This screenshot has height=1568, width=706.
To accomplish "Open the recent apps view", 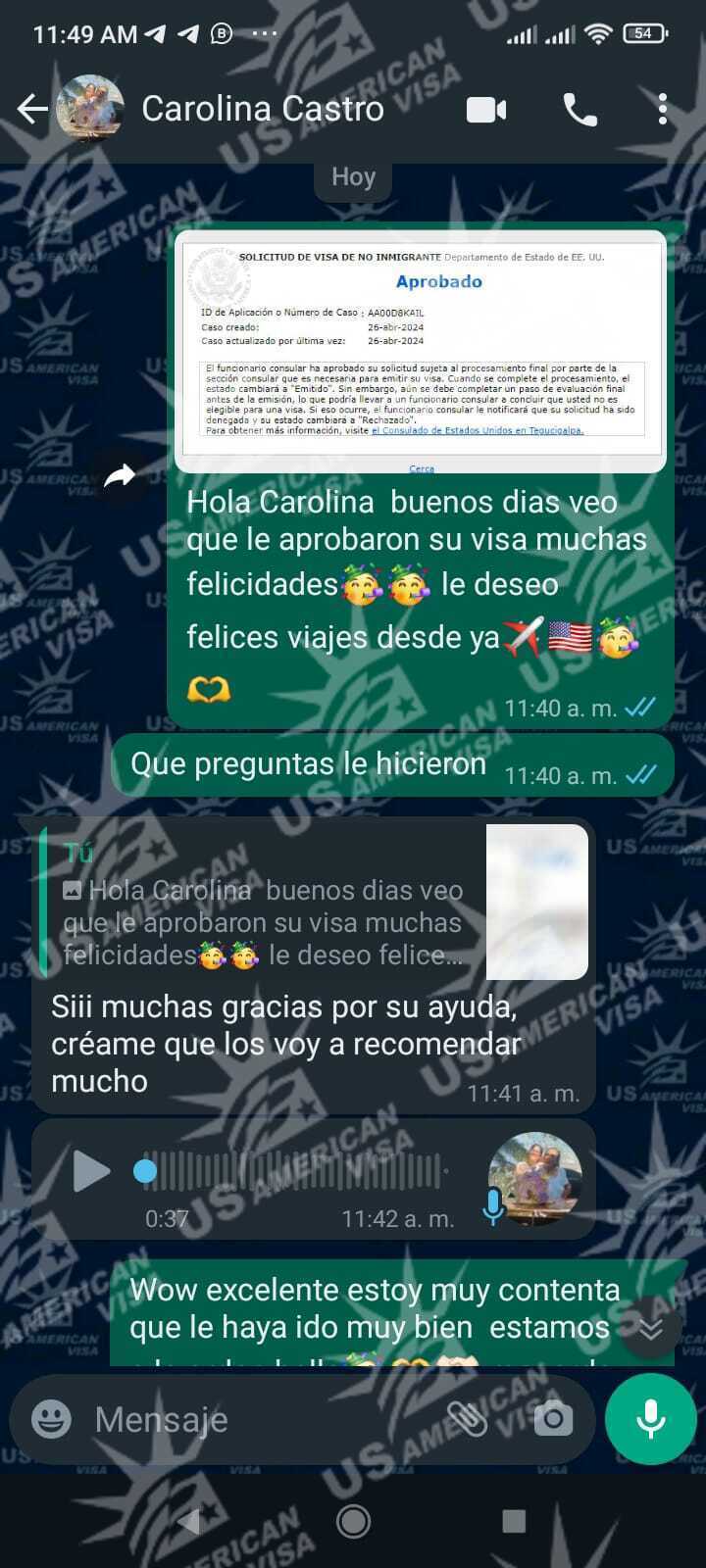I will click(x=514, y=1521).
